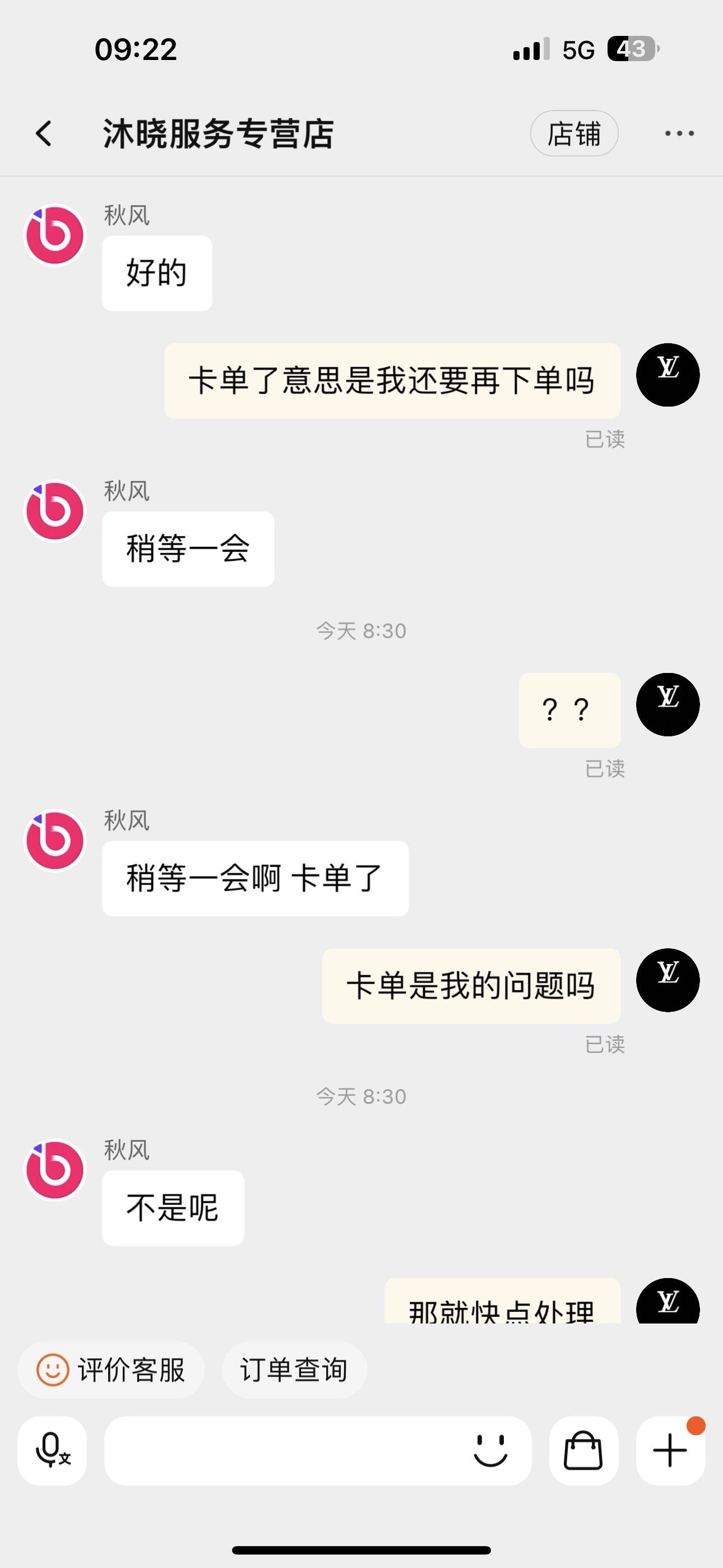The height and width of the screenshot is (1568, 723).
Task: Open the plus attachments menu
Action: 671,1451
